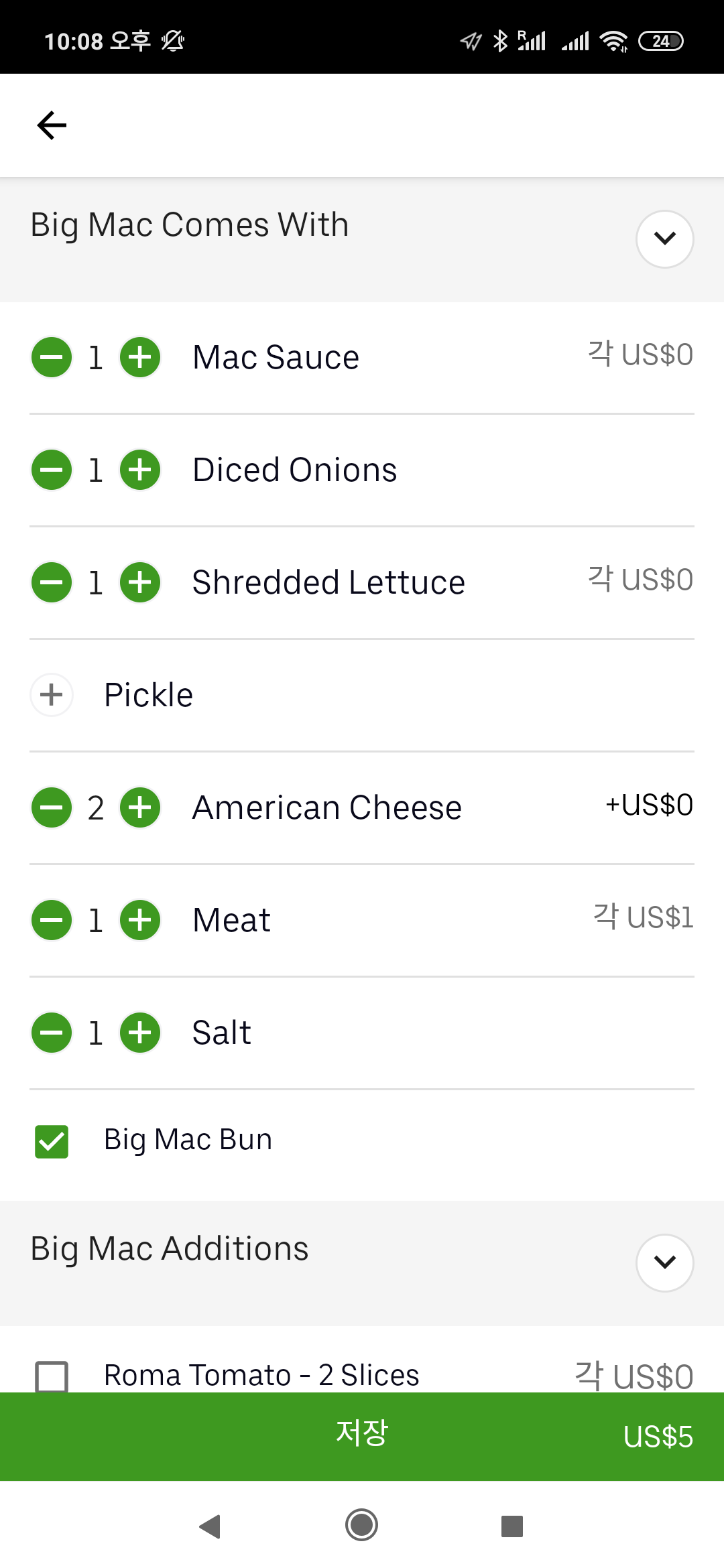Uncheck the Big Mac Bun checkbox
724x1568 pixels.
(x=52, y=1141)
